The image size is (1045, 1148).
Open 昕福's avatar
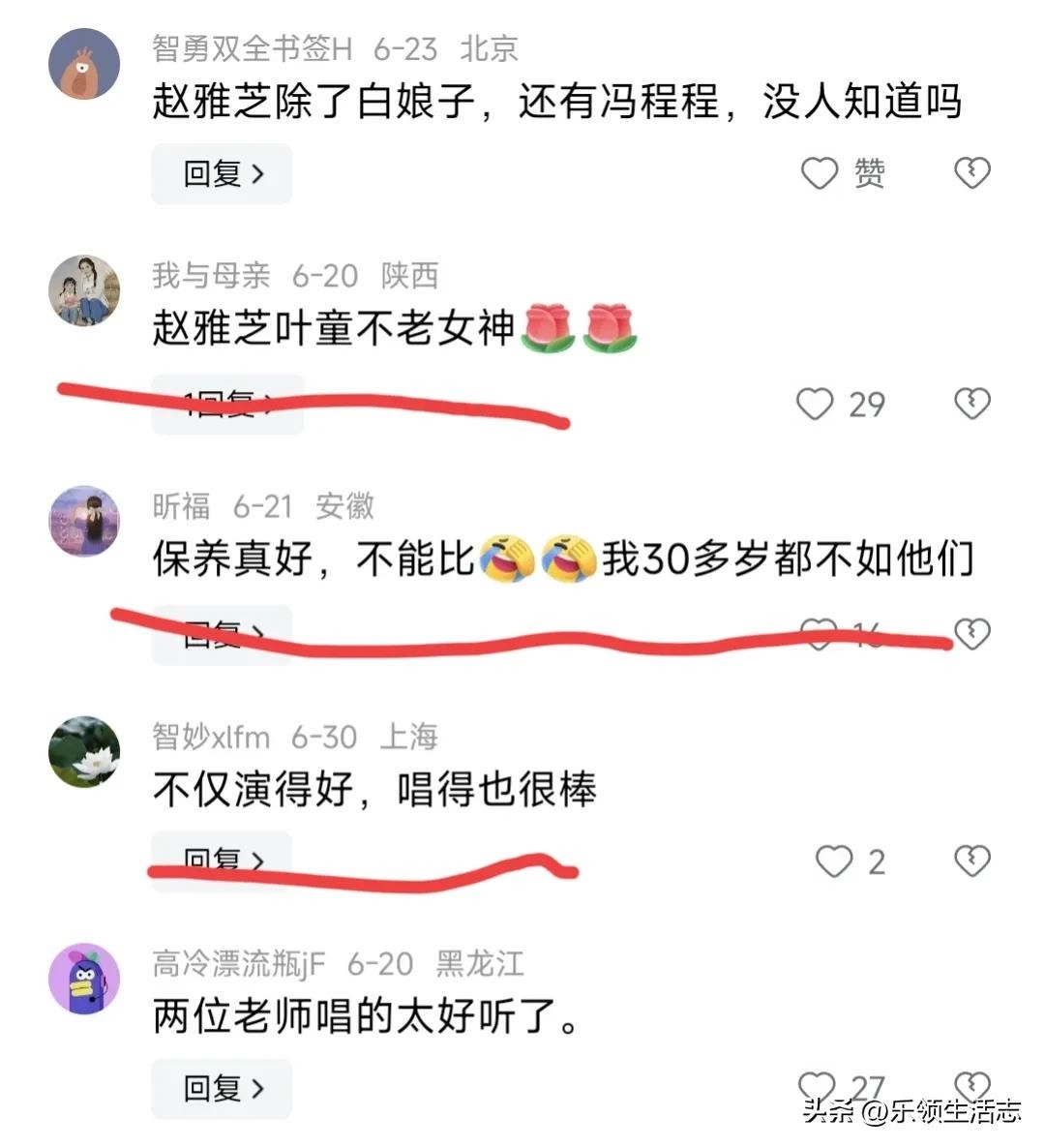click(84, 522)
